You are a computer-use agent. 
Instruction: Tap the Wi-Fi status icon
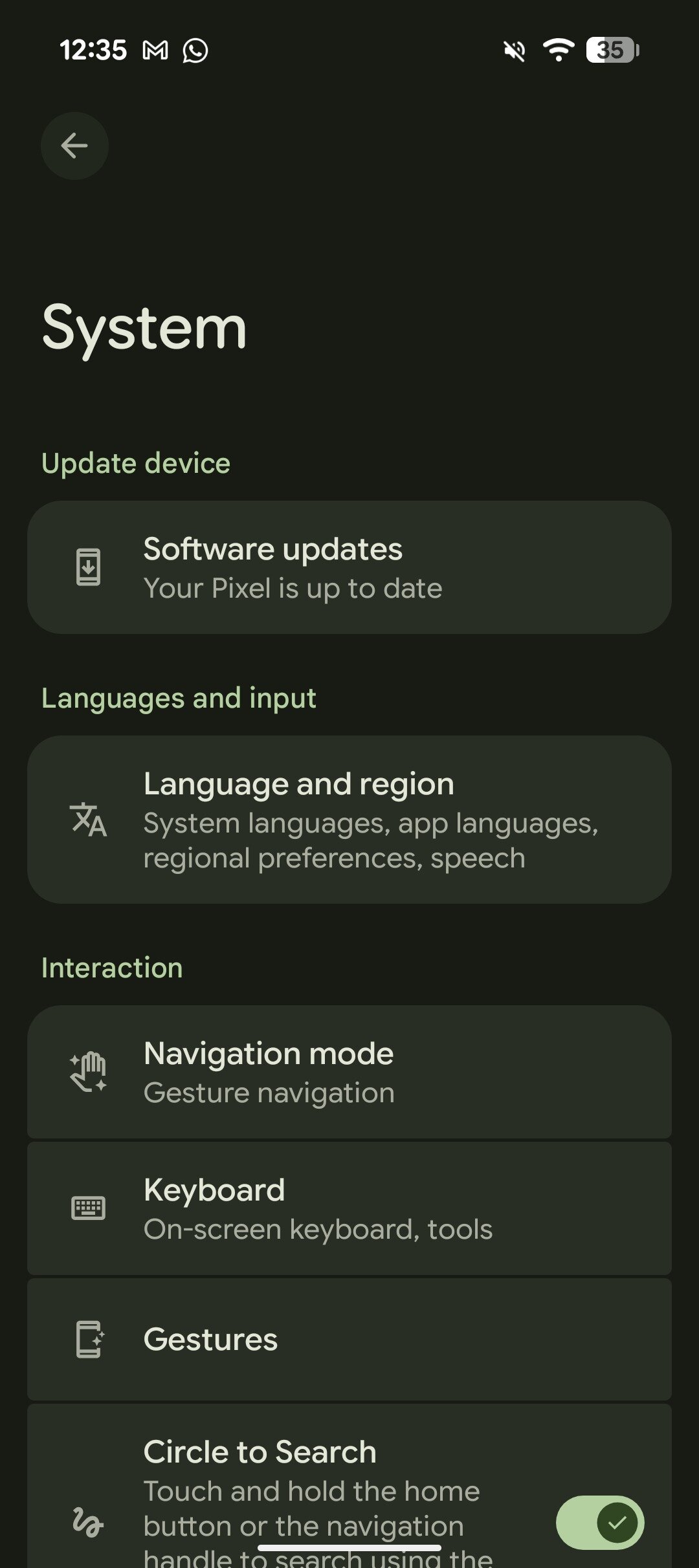tap(558, 50)
